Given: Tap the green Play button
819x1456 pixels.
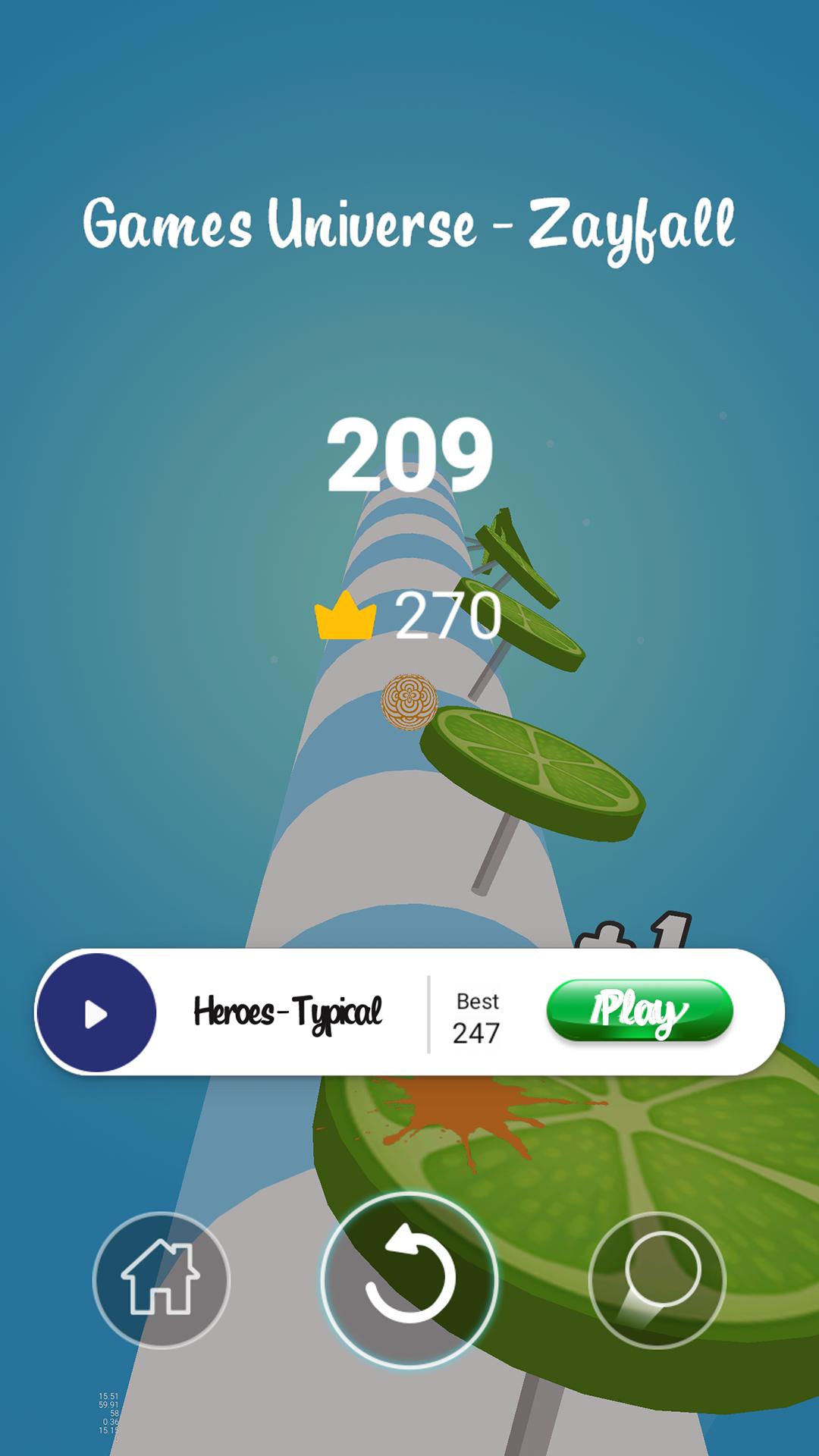Looking at the screenshot, I should [x=639, y=1011].
